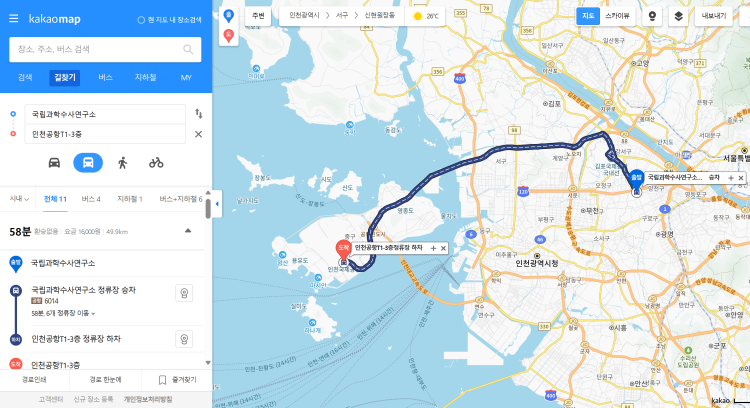Image resolution: width=750 pixels, height=408 pixels.
Task: Select the 지하철 tab
Action: (145, 77)
